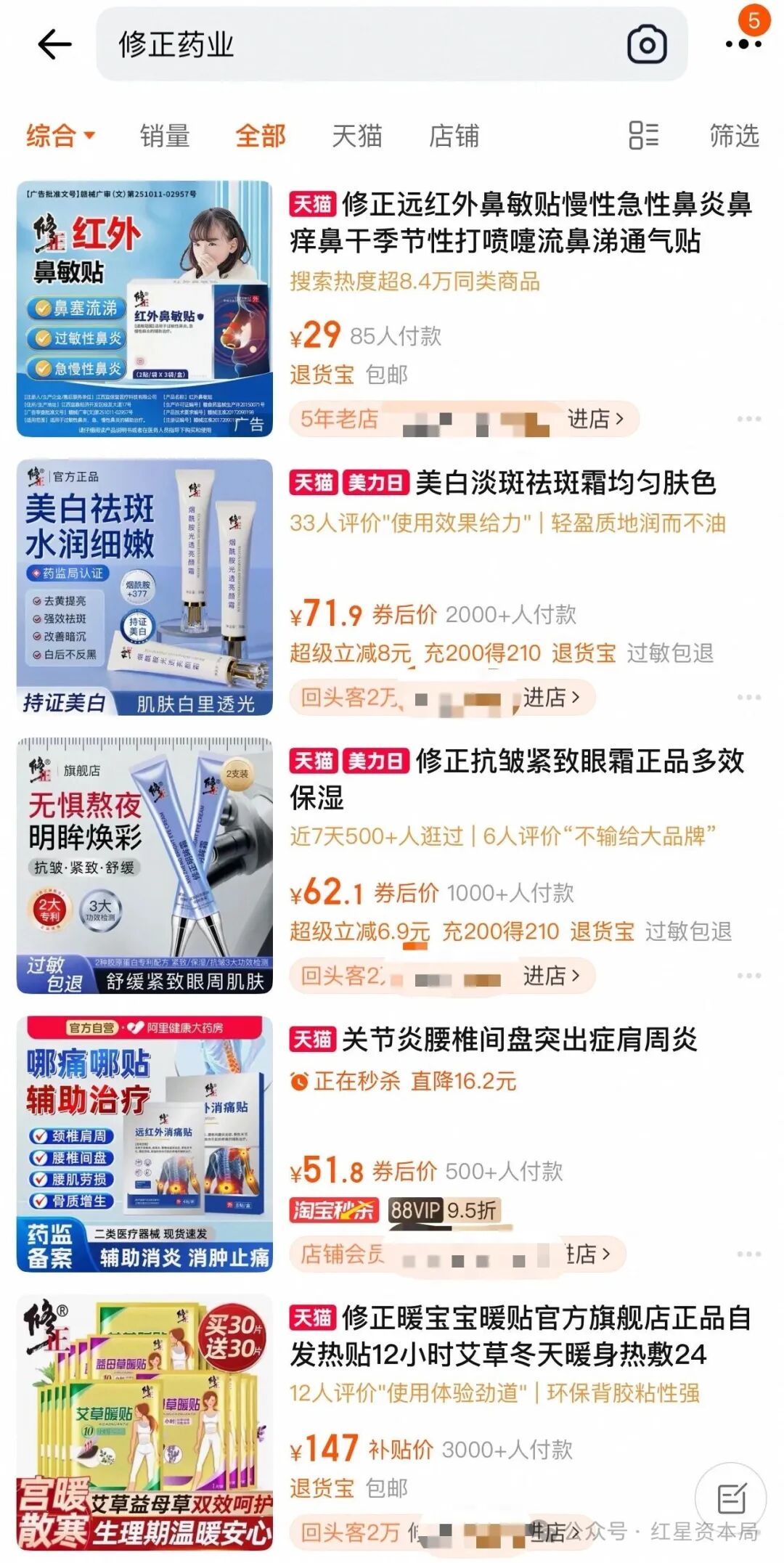Switch to the 店铺 tab
Viewport: 784px width, 1563px height.
[x=454, y=136]
